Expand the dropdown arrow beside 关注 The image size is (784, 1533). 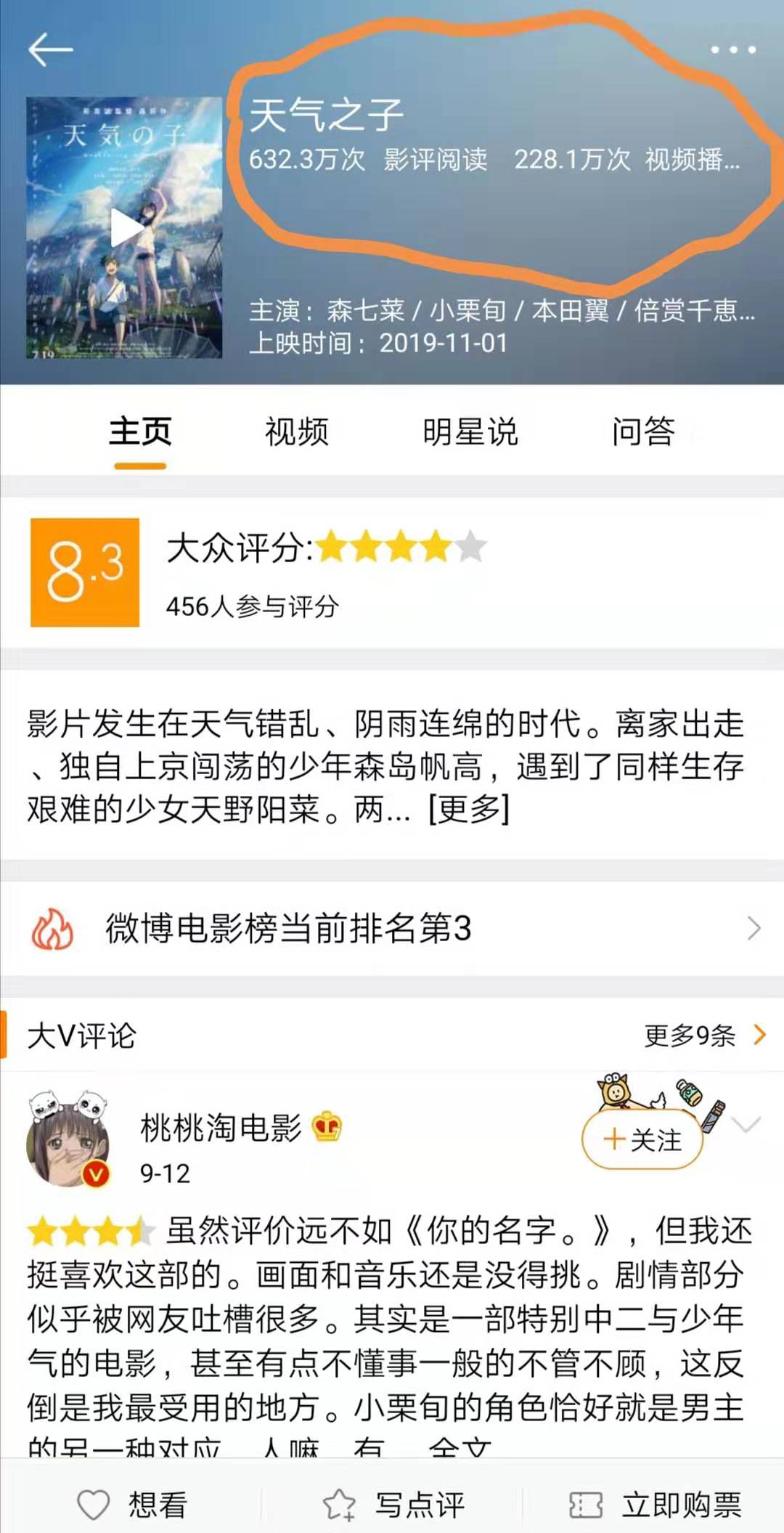746,1125
